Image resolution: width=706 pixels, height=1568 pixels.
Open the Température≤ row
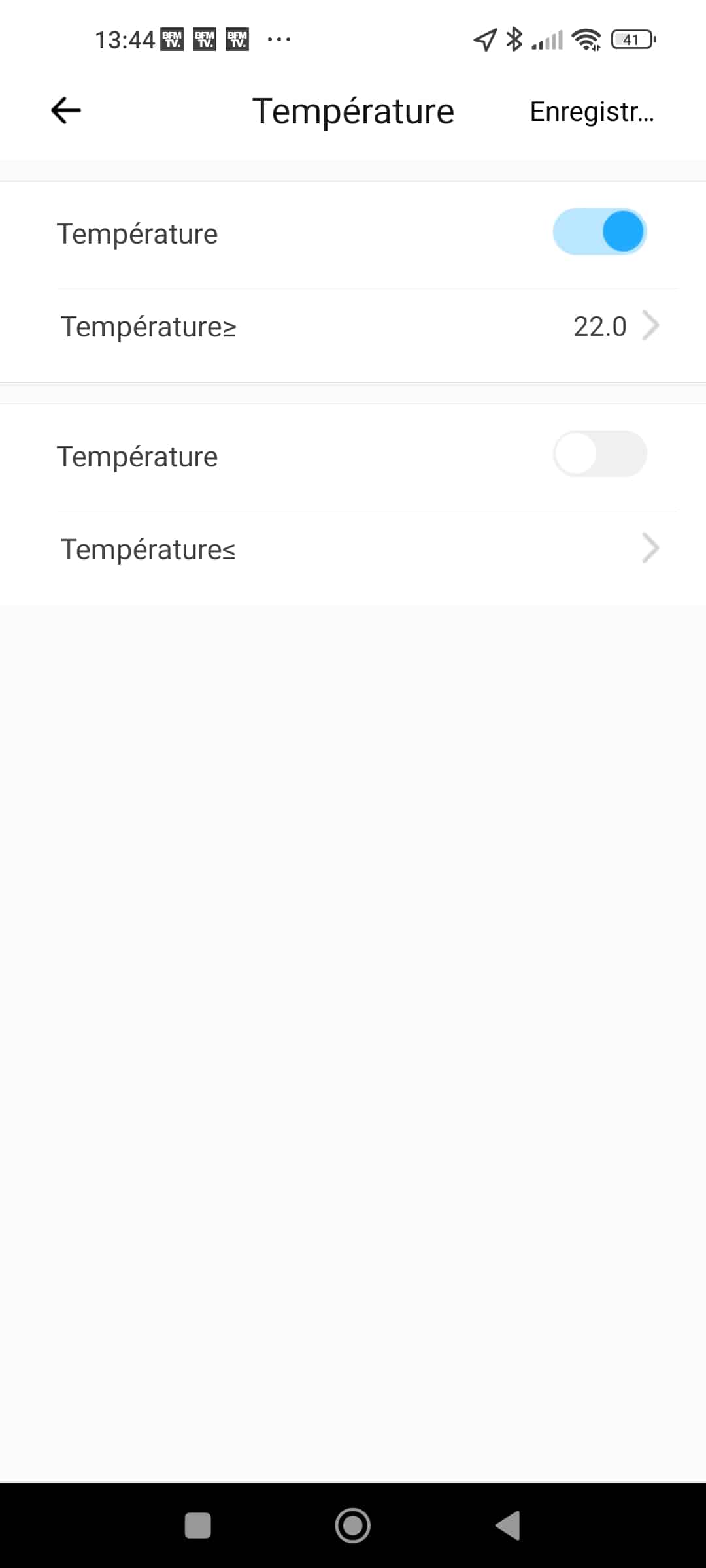[353, 549]
